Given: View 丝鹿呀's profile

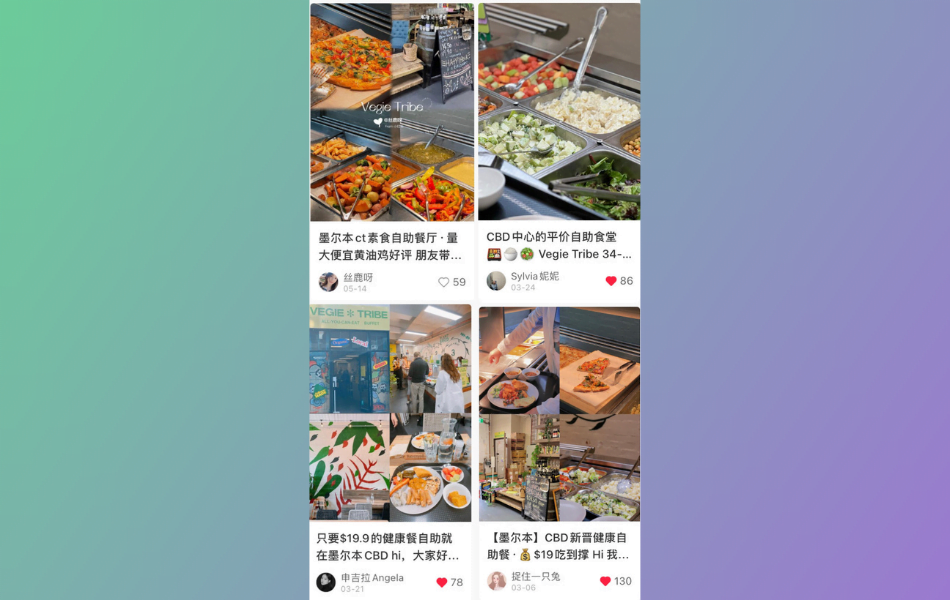Looking at the screenshot, I should [x=329, y=282].
